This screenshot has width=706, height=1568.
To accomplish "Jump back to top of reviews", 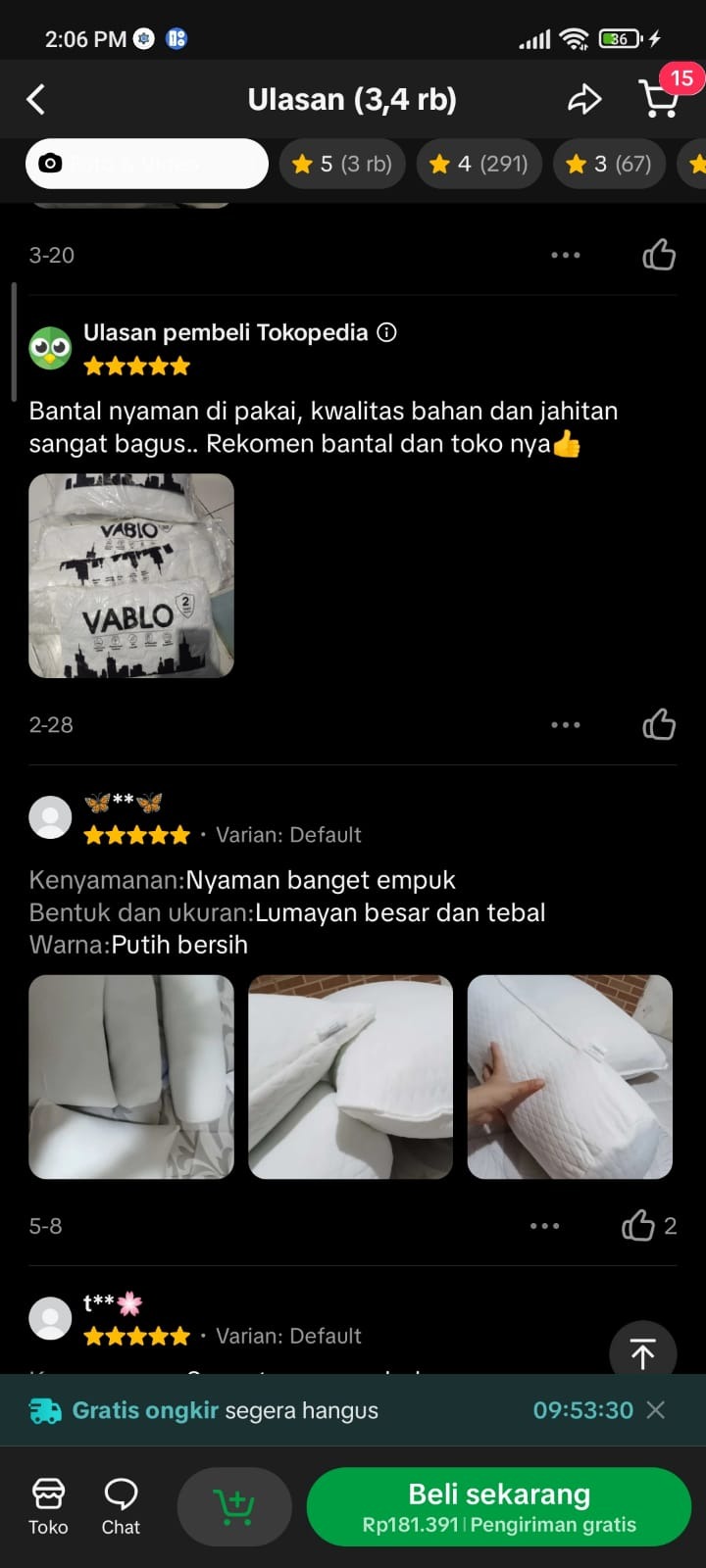I will click(x=643, y=1354).
